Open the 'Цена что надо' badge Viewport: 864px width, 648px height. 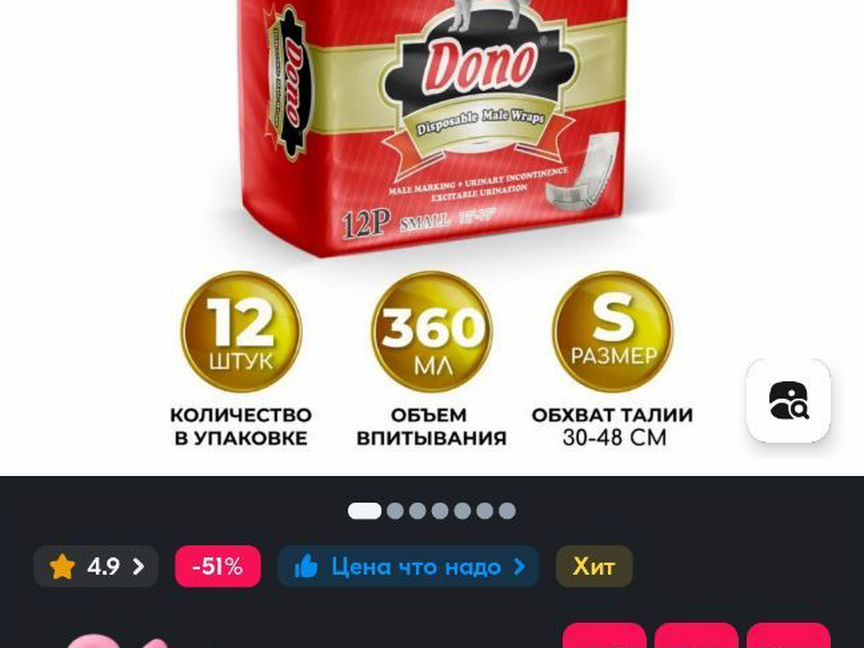[x=408, y=567]
